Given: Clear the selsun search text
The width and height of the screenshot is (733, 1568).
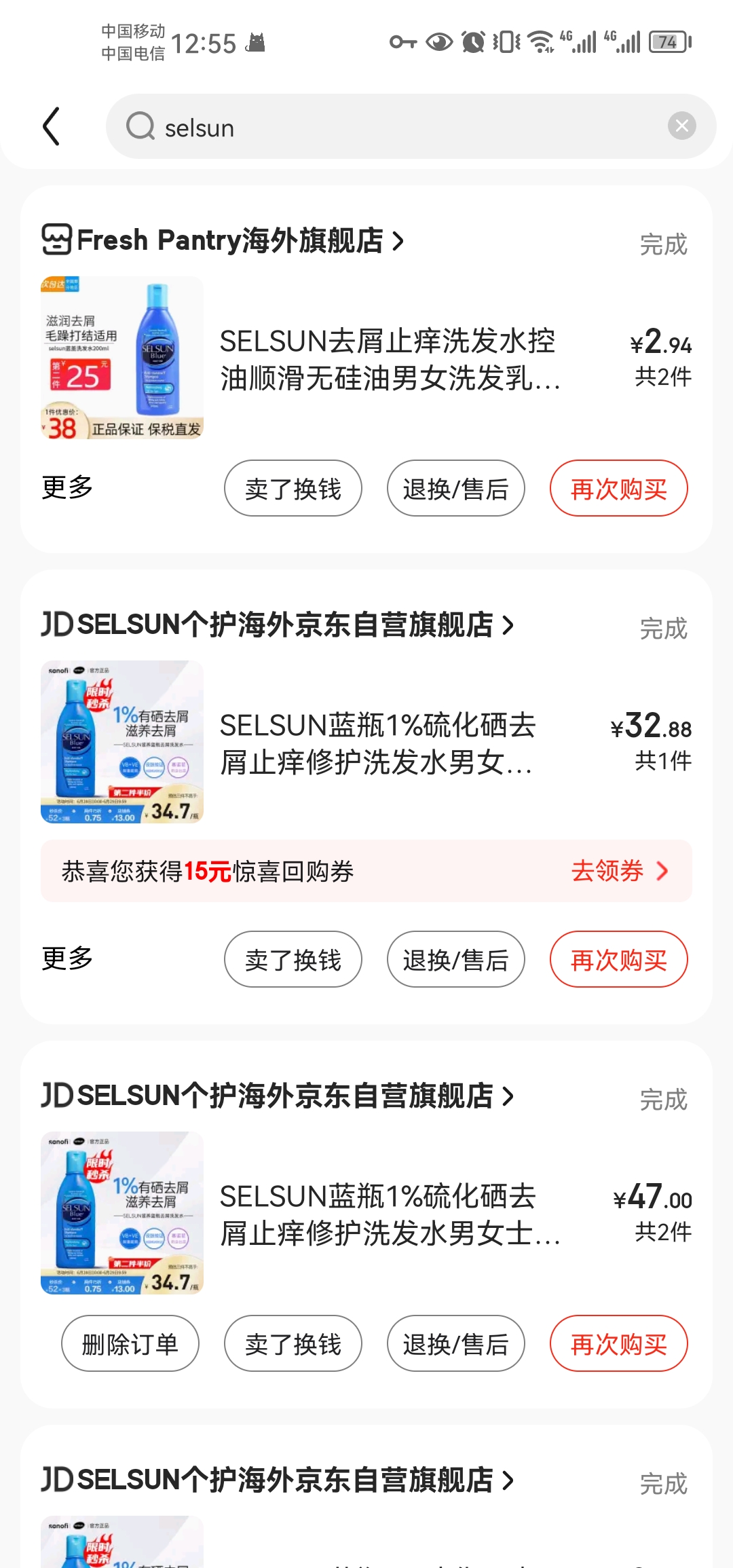Looking at the screenshot, I should [681, 126].
